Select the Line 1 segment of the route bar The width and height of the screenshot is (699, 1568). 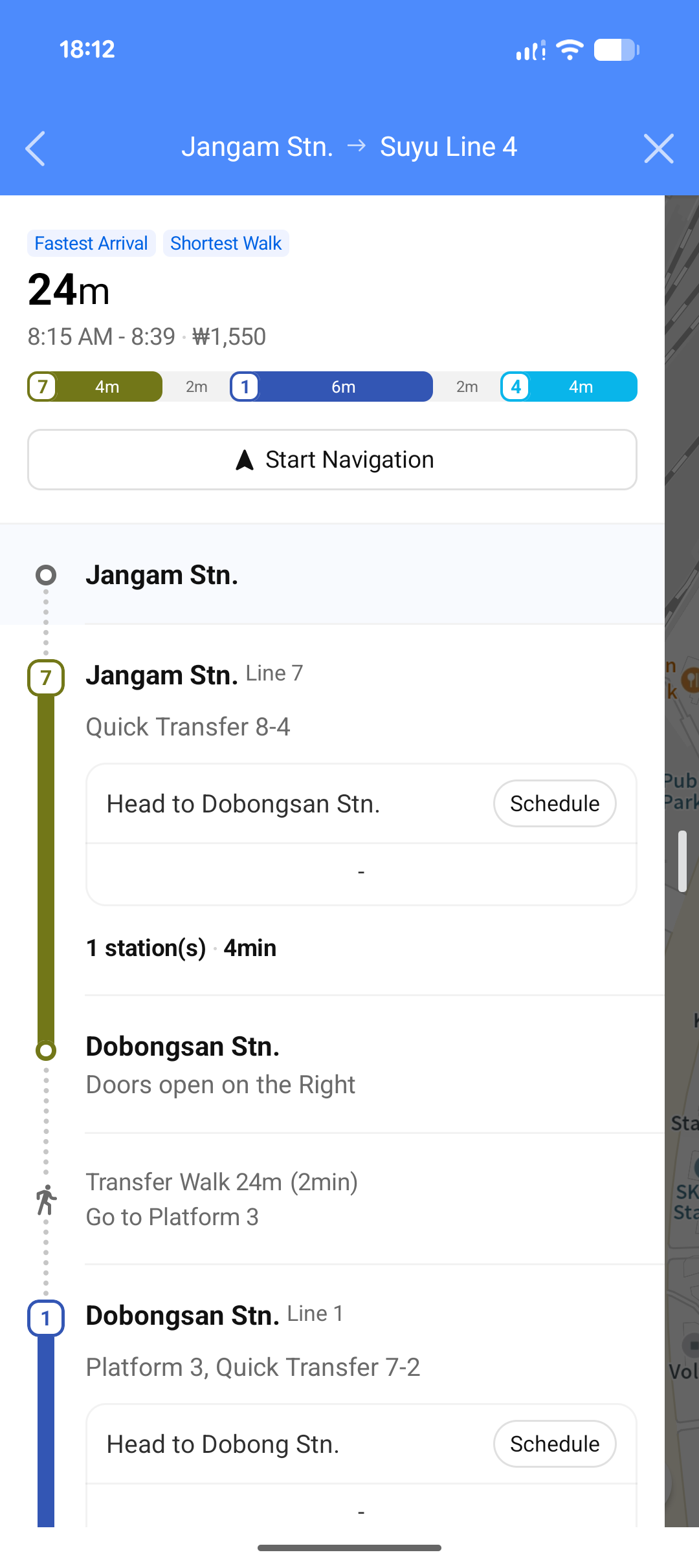pos(343,386)
